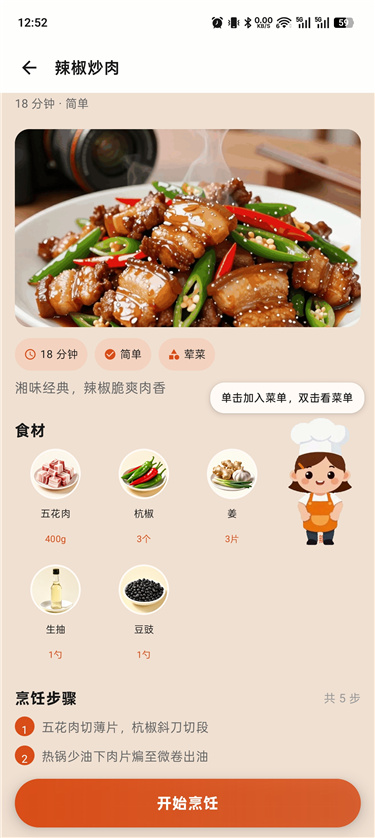The image size is (375, 838).
Task: Tap the chef mascot to add to menu
Action: point(319,482)
